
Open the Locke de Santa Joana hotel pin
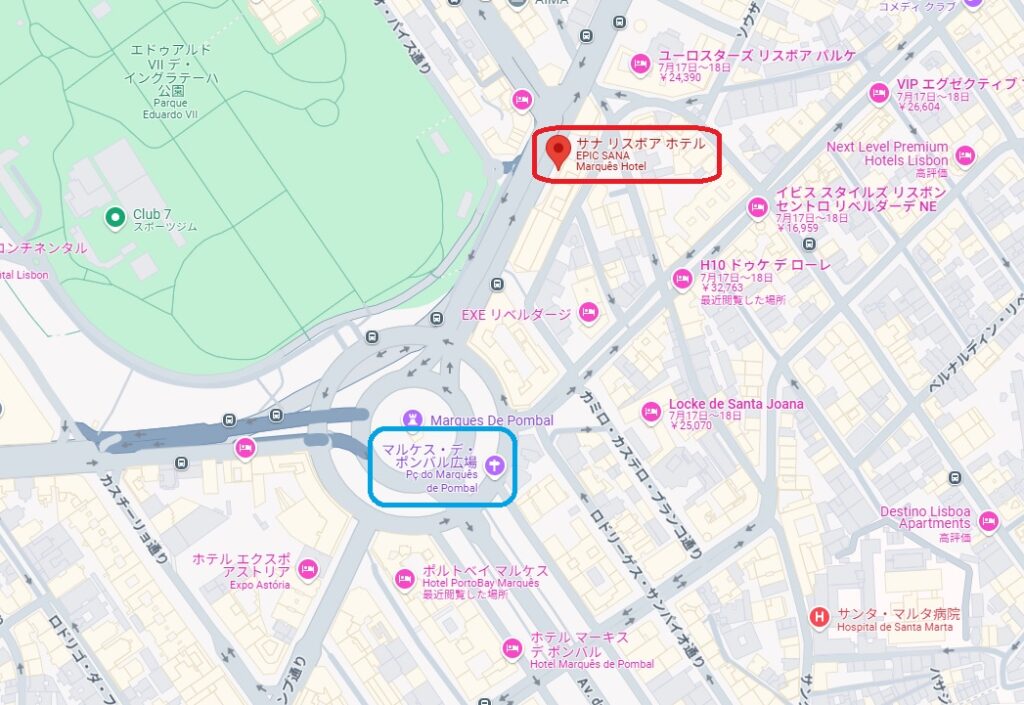(x=651, y=412)
